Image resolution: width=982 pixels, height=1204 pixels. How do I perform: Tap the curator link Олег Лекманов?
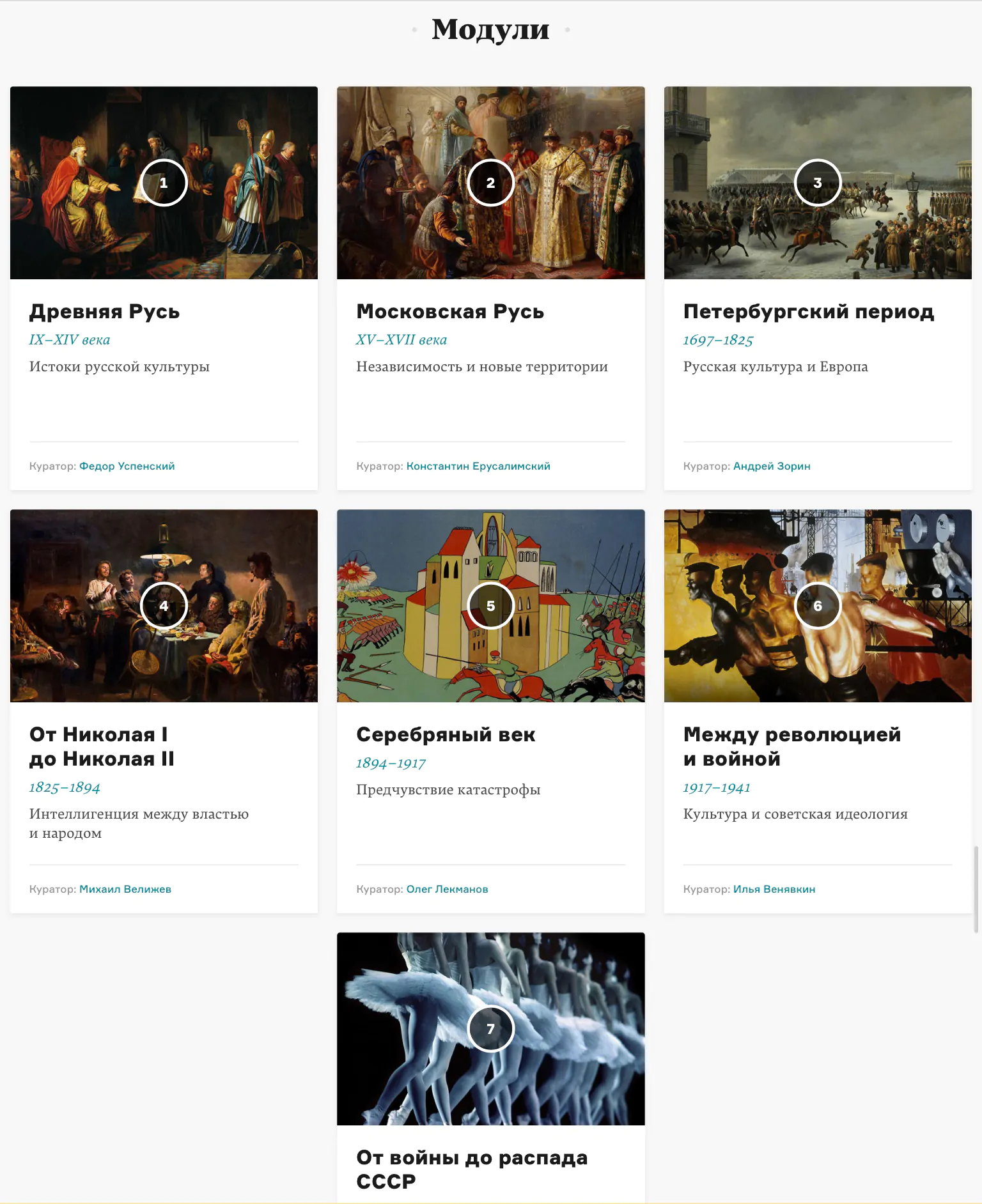tap(447, 889)
